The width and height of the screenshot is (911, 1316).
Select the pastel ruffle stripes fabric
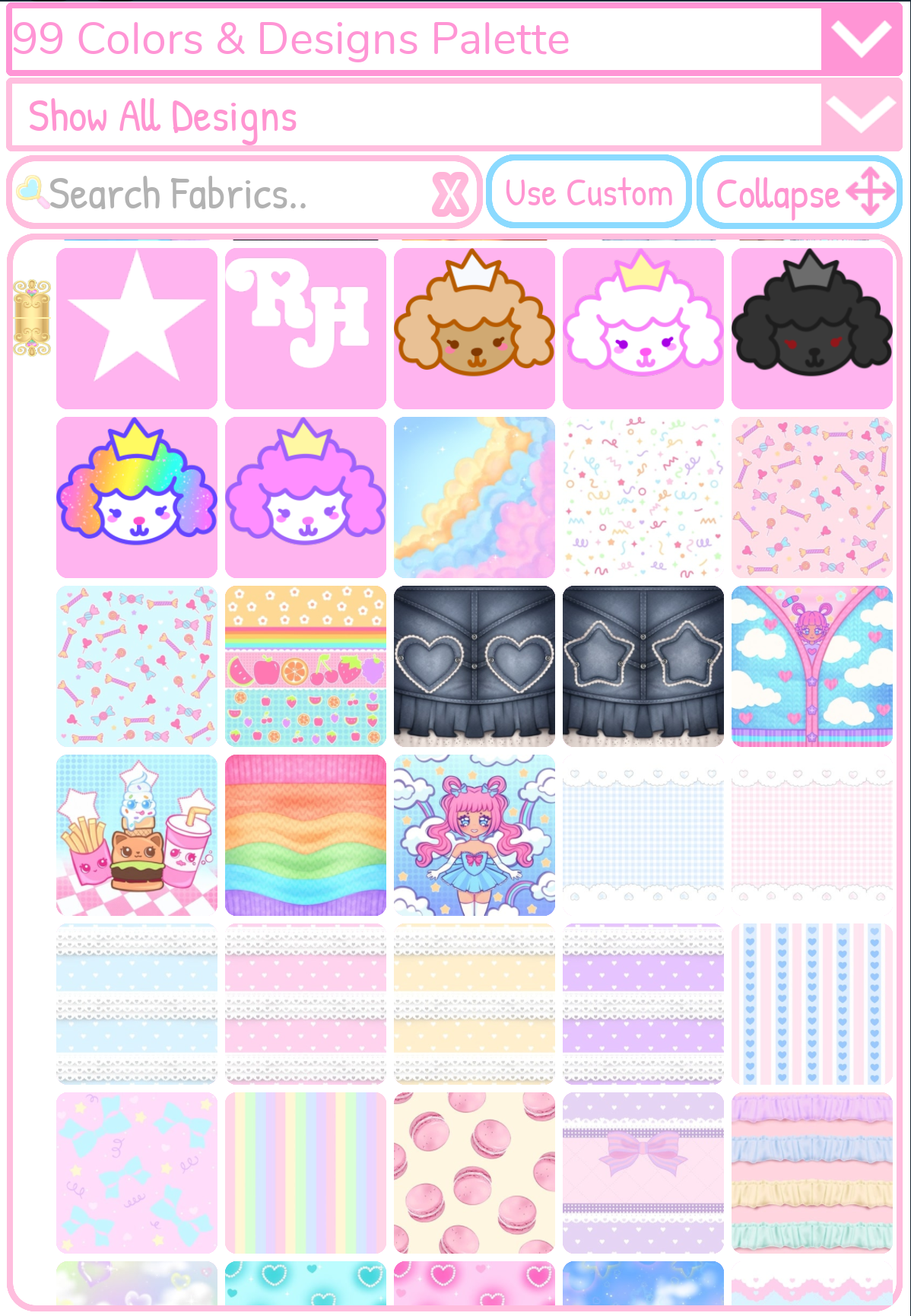(812, 1172)
